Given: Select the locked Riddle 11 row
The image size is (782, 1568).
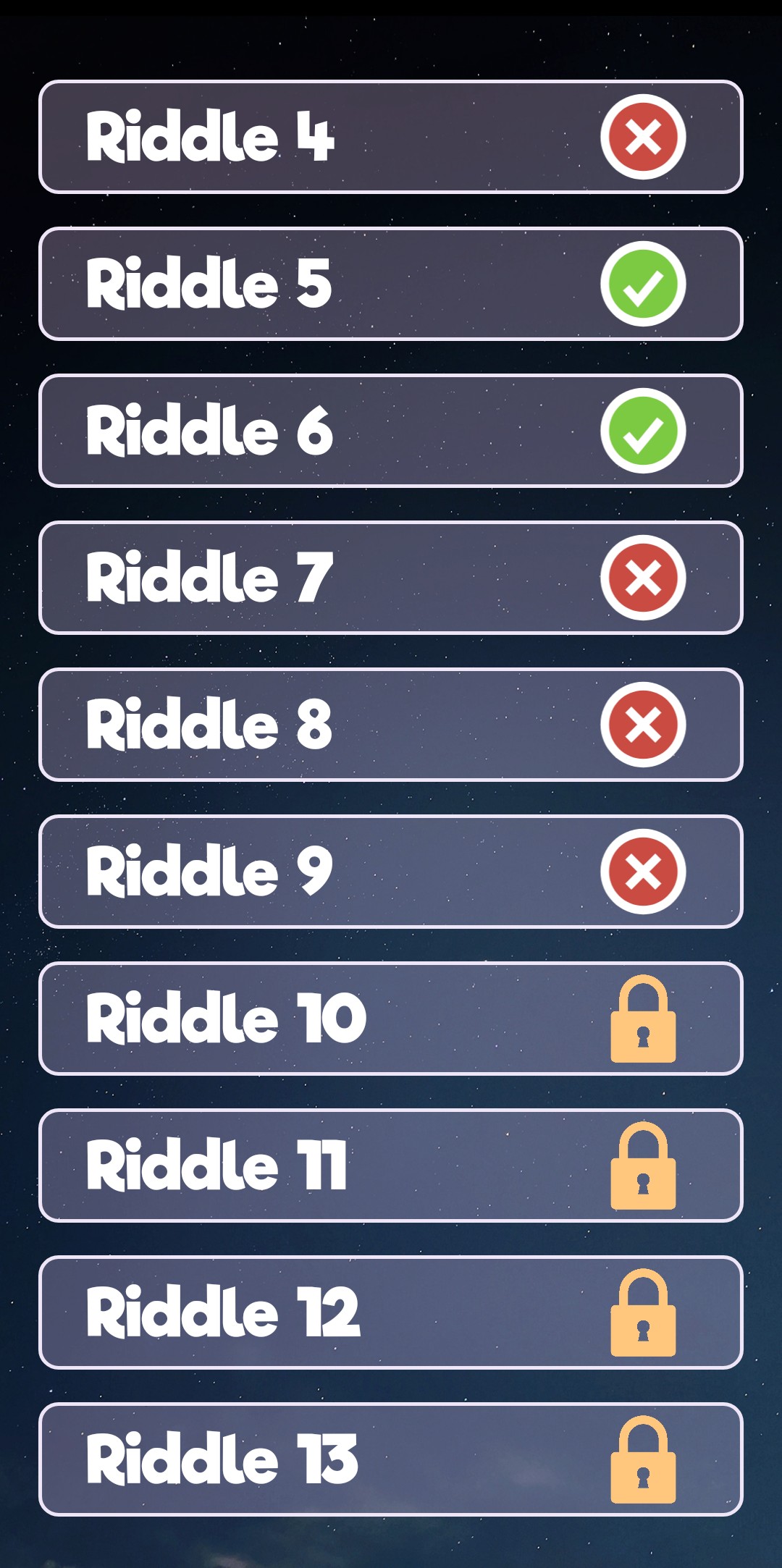Looking at the screenshot, I should click(391, 1166).
